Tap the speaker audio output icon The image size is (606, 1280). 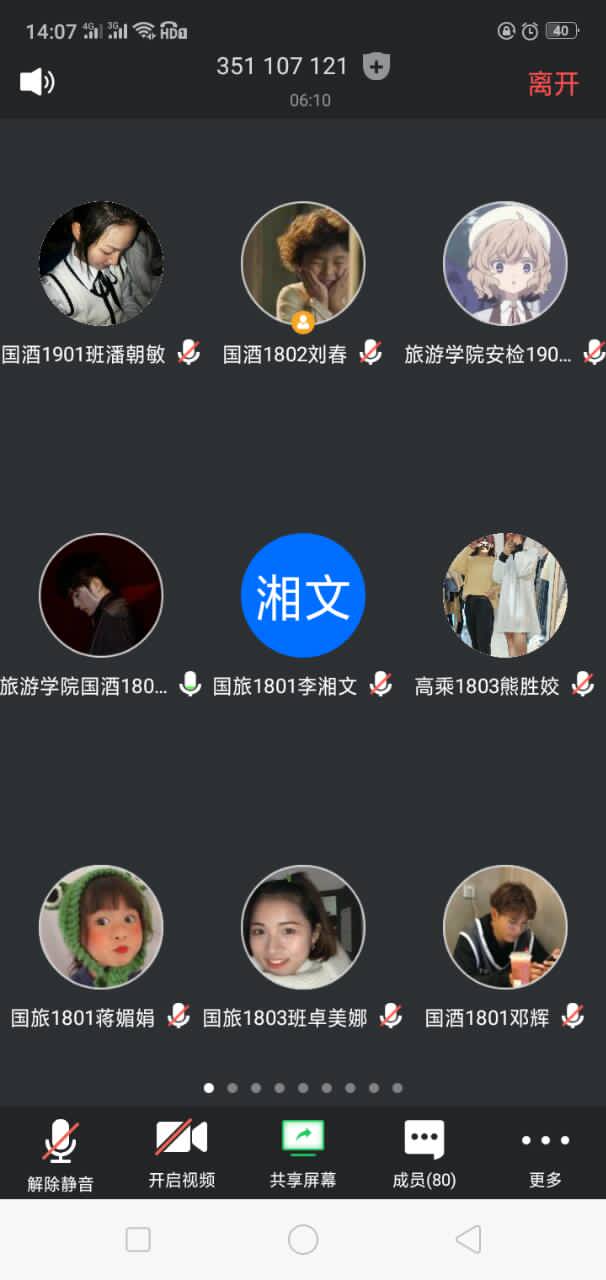pyautogui.click(x=37, y=81)
